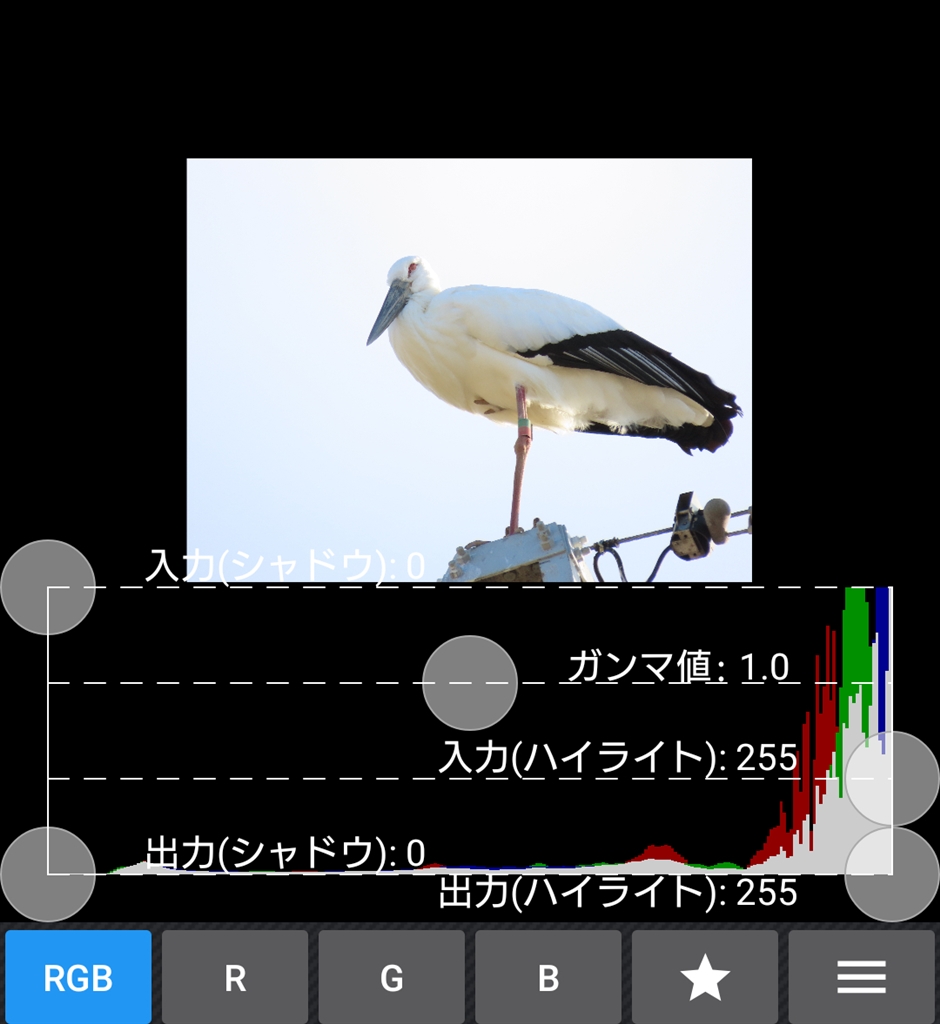Screen dimensions: 940x1024
Task: Select the combined RGB channel
Action: 78,977
